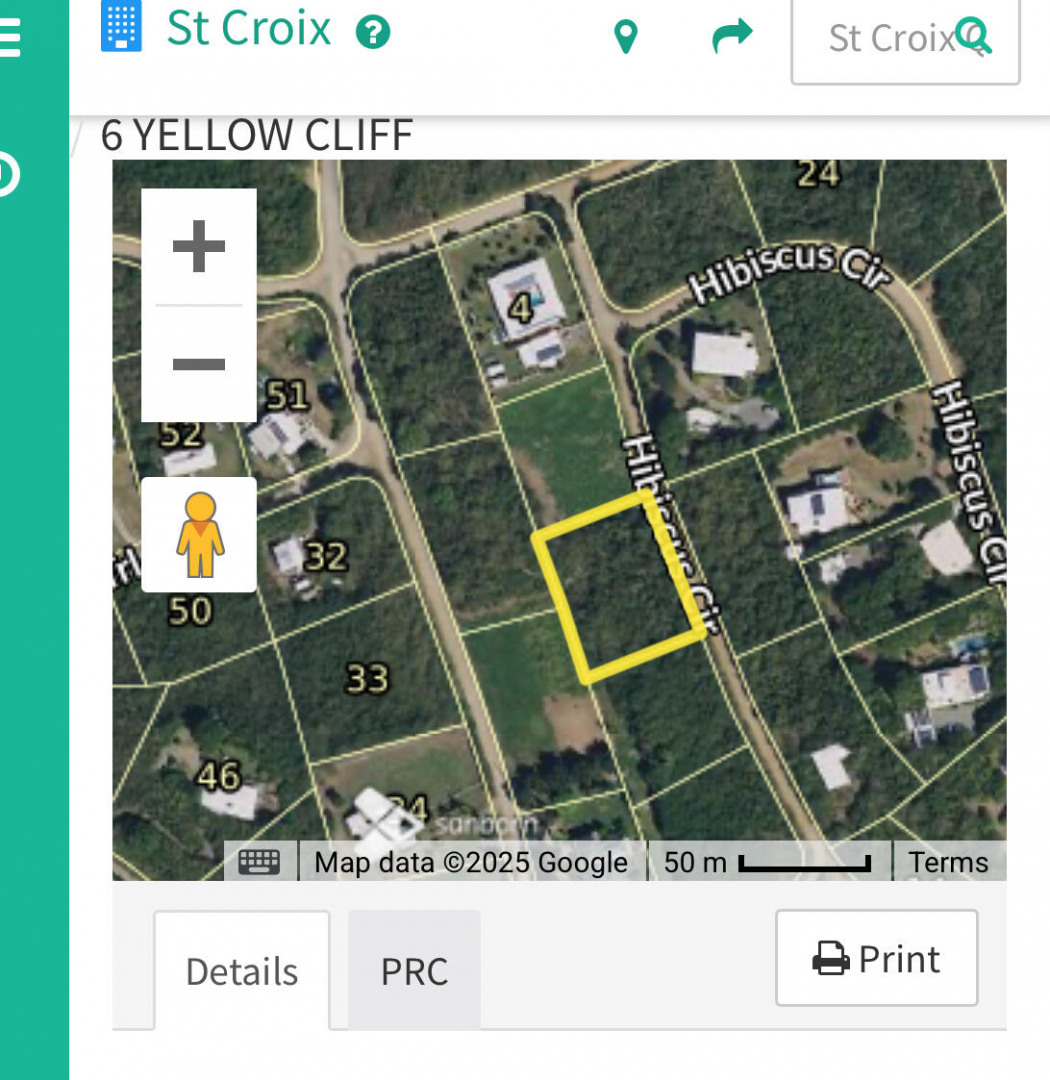1050x1080 pixels.
Task: Switch to the PRC tab
Action: point(414,971)
